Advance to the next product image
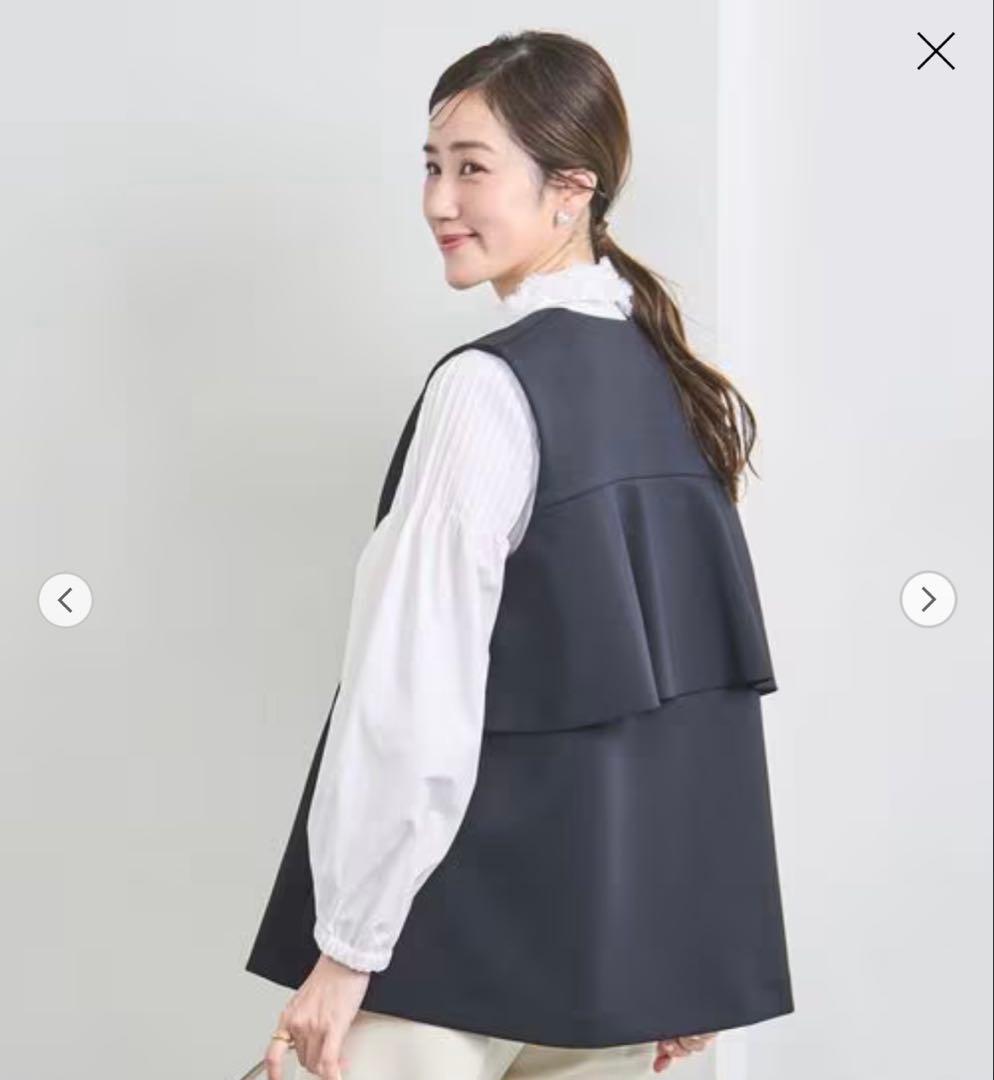The image size is (994, 1080). point(928,599)
